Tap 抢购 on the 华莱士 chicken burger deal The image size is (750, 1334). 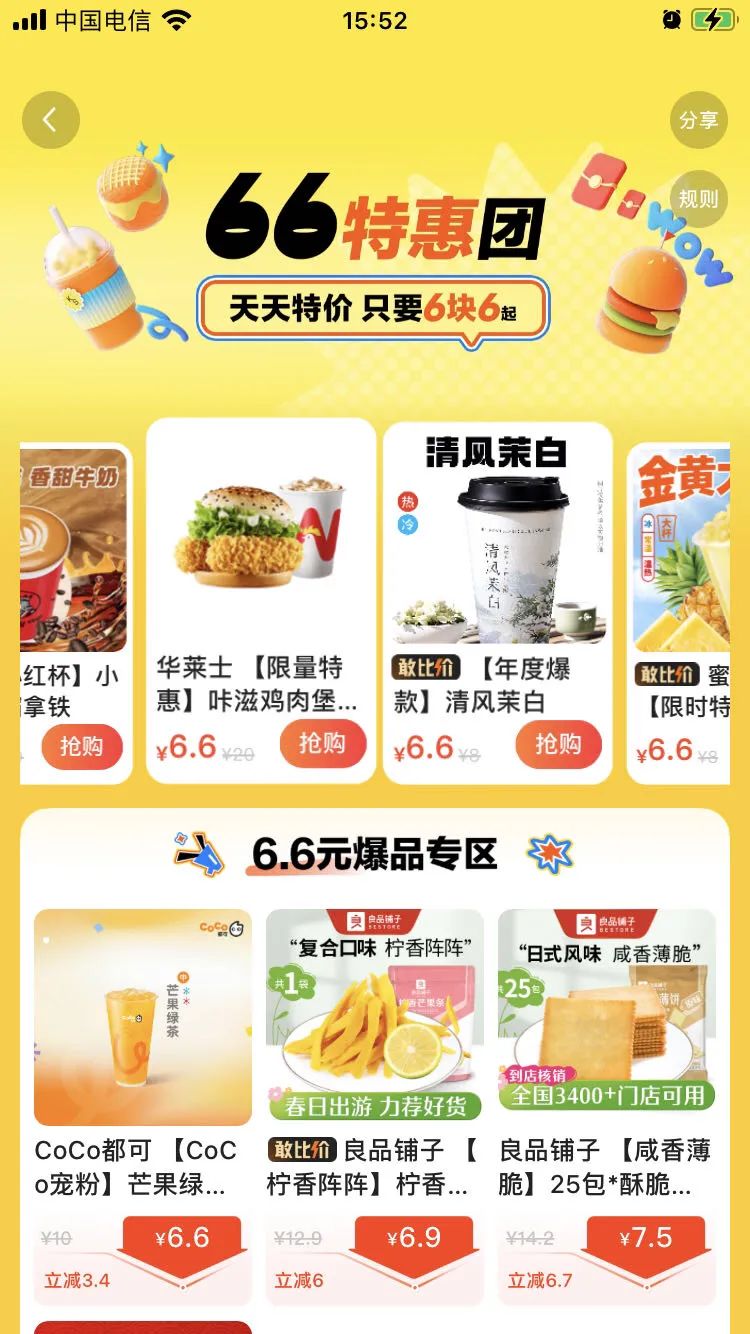[x=322, y=745]
